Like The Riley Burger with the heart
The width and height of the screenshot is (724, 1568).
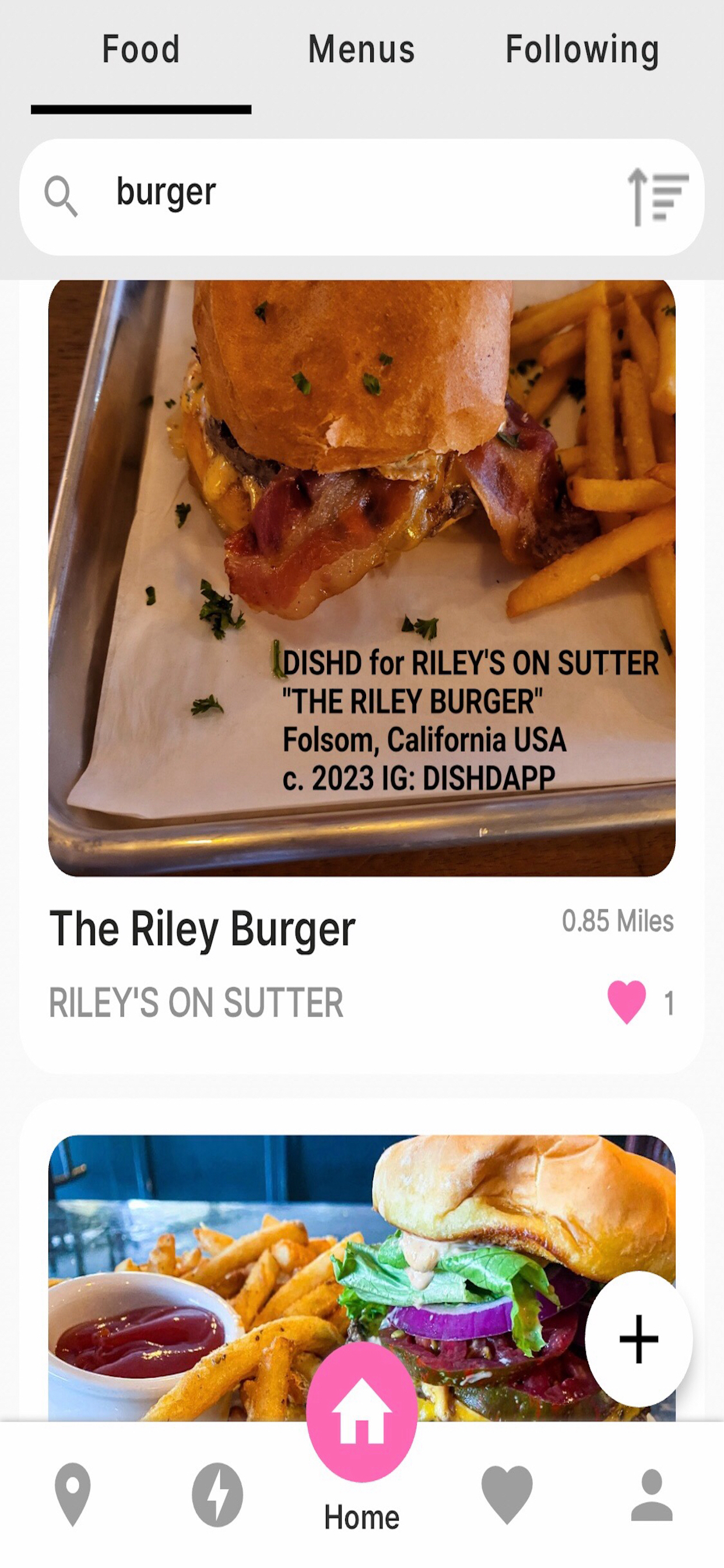click(x=627, y=1002)
